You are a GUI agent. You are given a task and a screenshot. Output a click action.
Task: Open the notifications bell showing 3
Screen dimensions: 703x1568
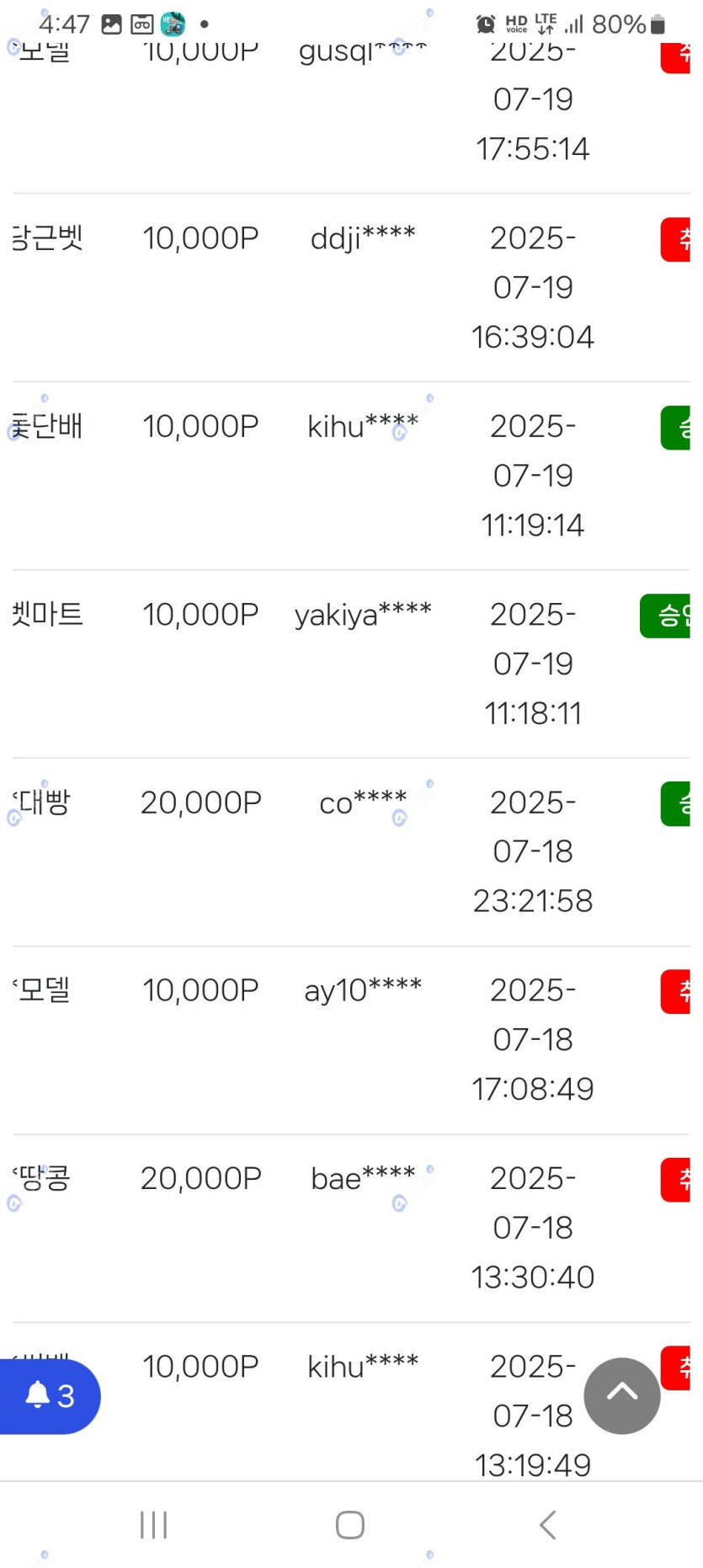(x=49, y=1395)
